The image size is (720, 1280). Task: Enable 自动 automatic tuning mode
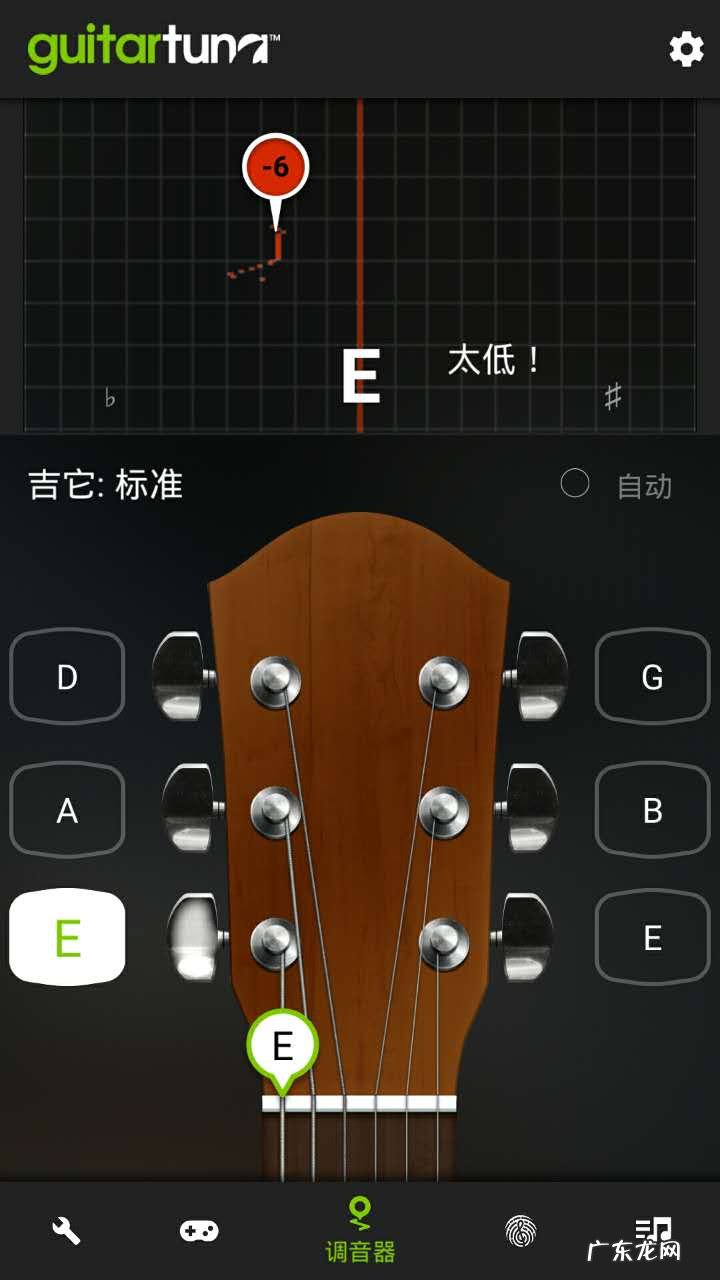575,486
